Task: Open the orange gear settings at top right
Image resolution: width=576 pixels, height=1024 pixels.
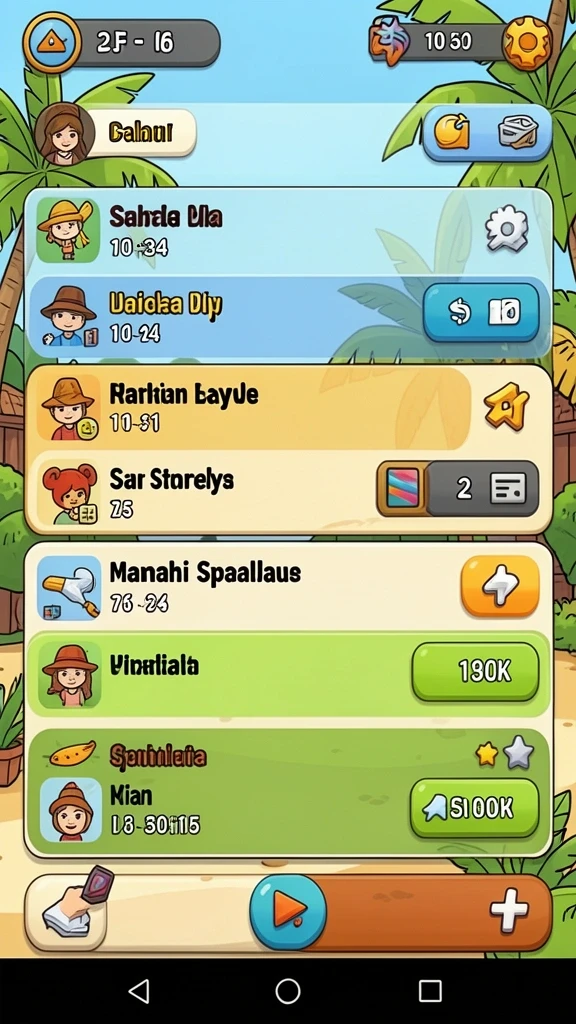Action: (x=526, y=43)
